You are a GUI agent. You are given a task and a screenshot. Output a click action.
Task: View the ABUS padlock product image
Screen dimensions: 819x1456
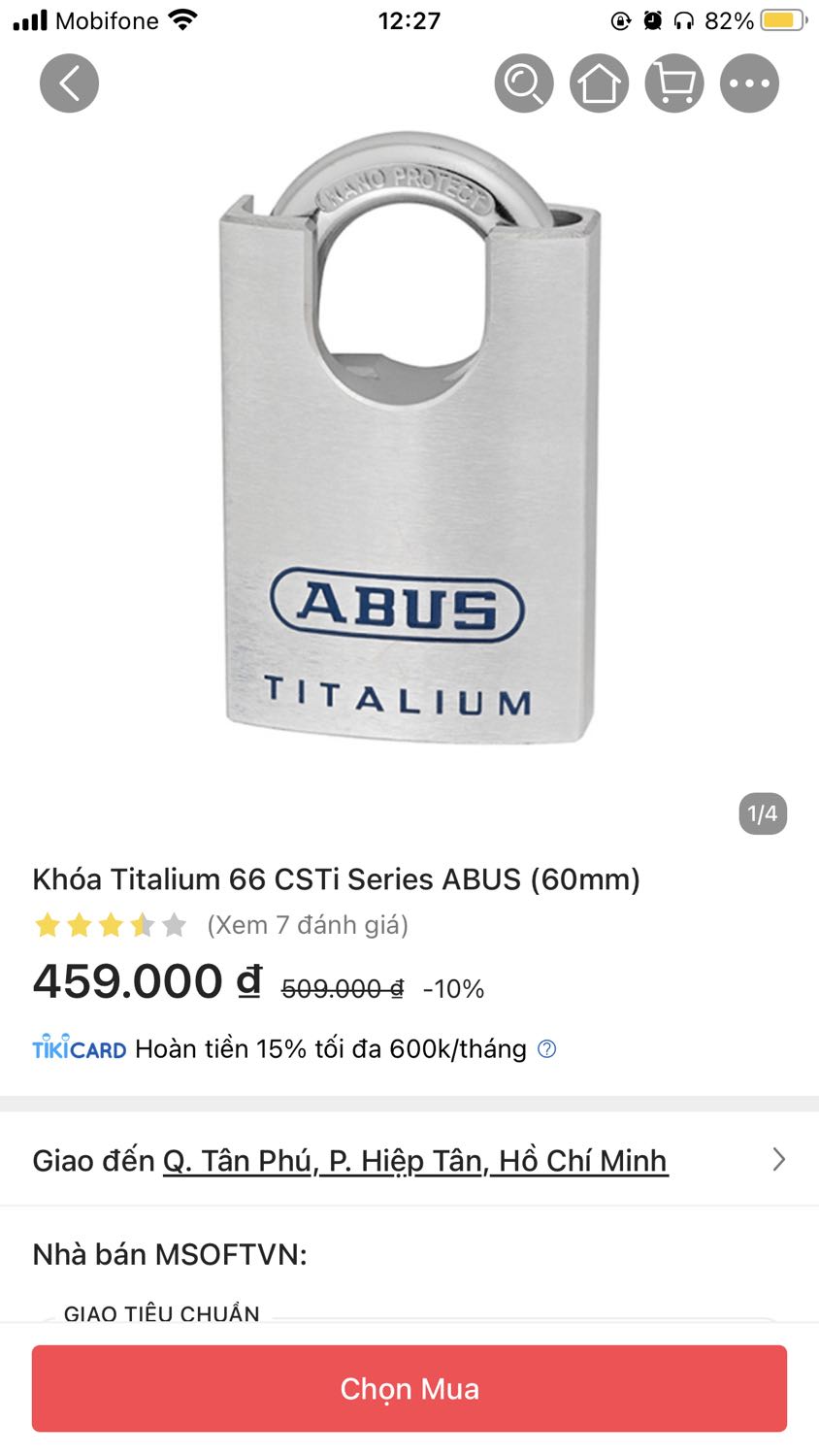(409, 439)
